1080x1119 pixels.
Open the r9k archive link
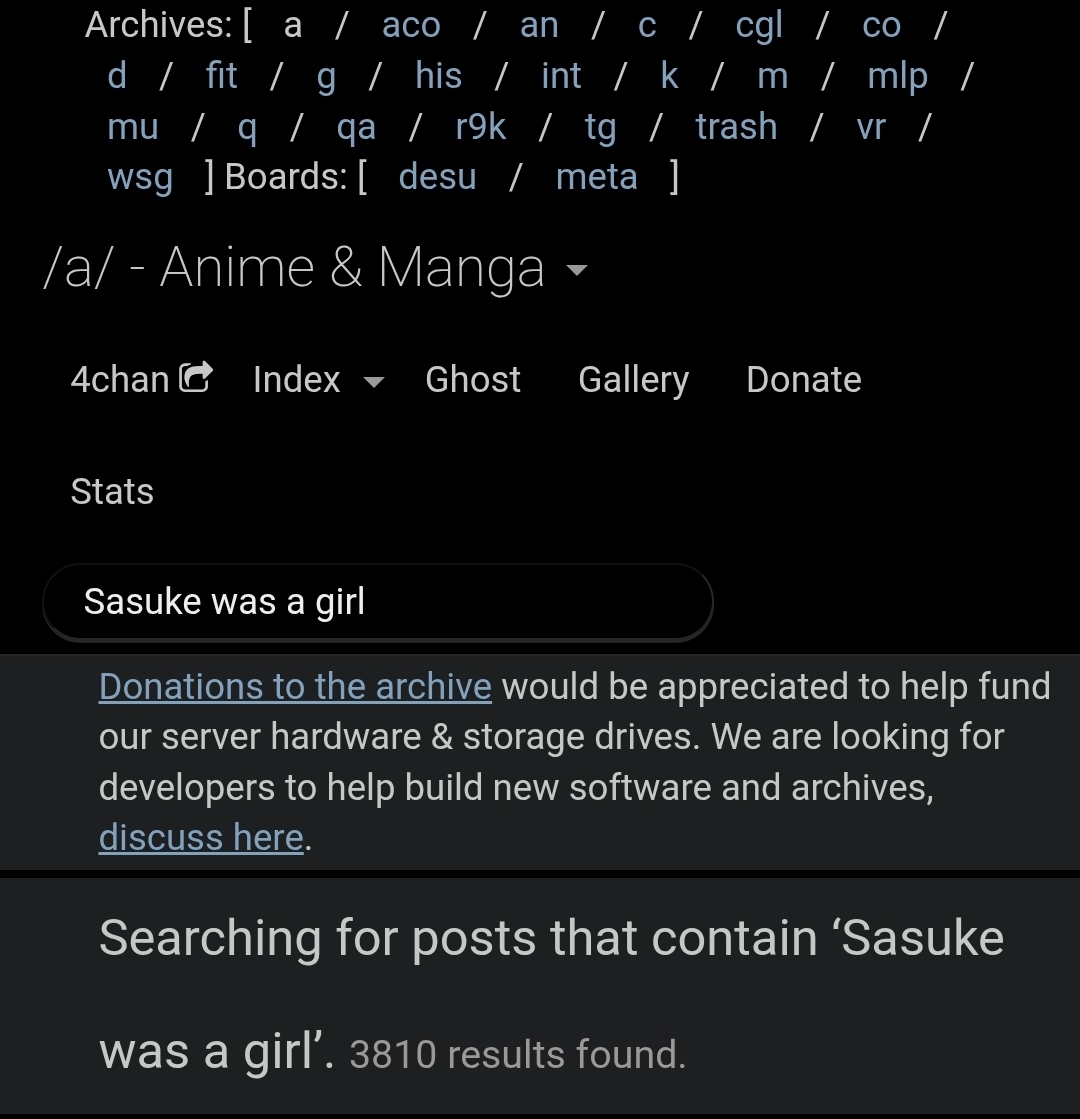[480, 127]
